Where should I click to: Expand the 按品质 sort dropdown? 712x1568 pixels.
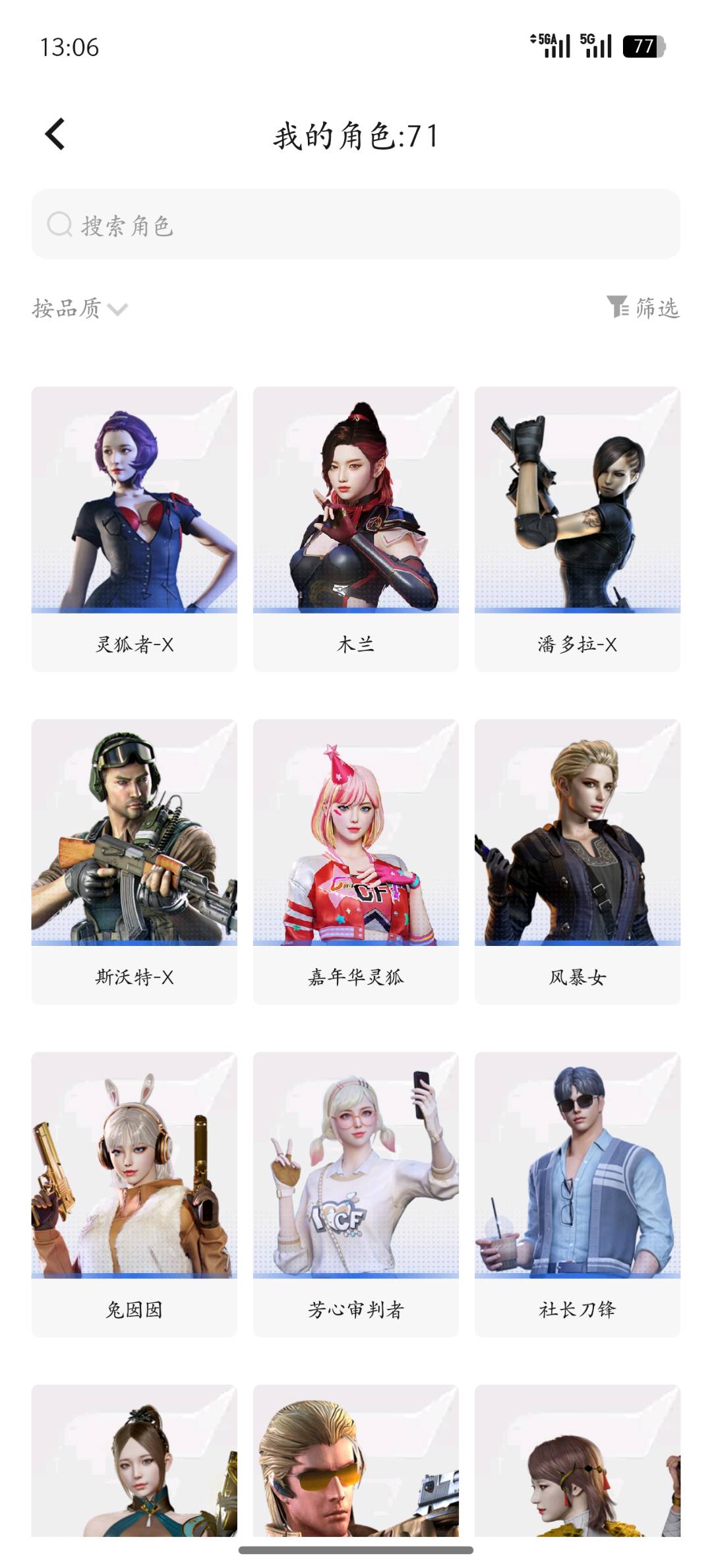[x=80, y=308]
